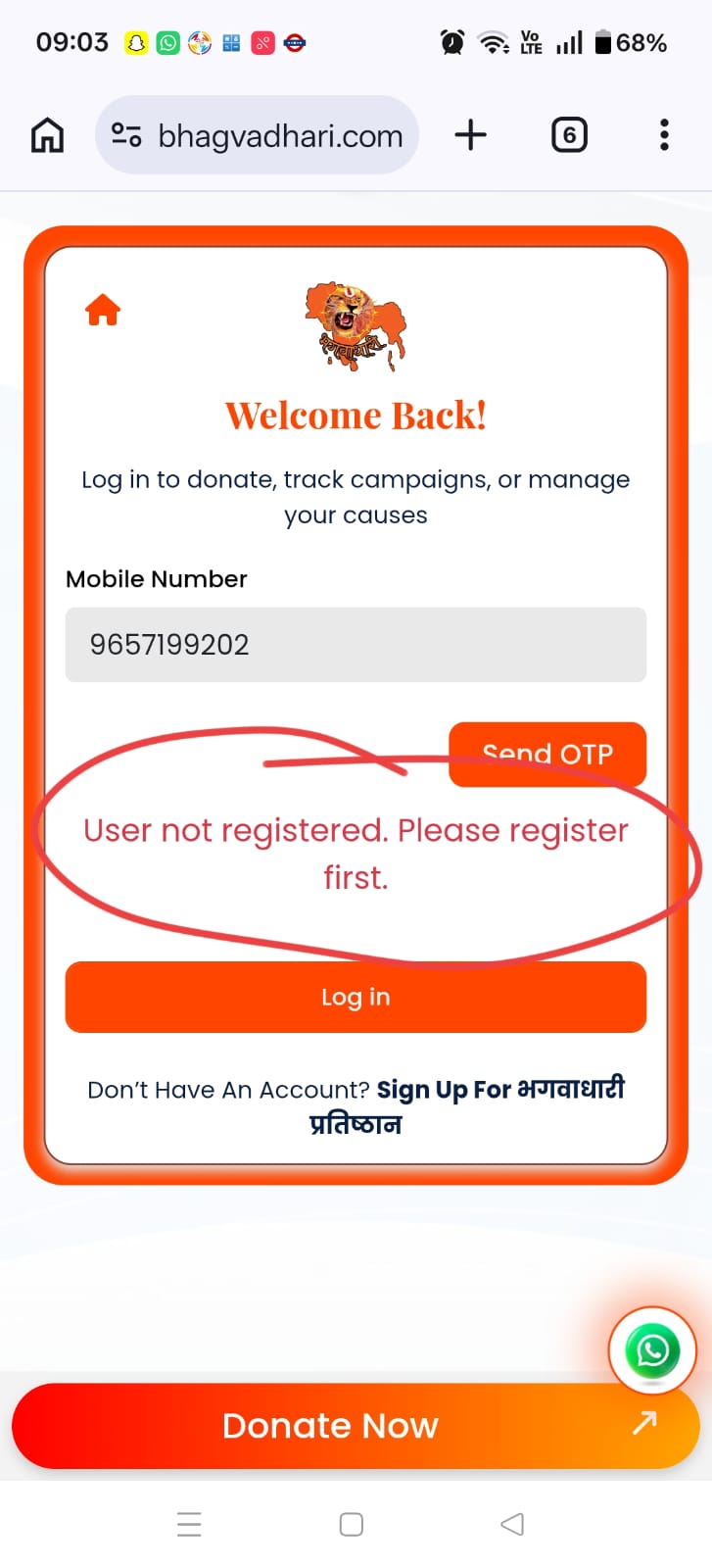Open recent apps from the navigation bar
Image resolution: width=712 pixels, height=1568 pixels.
point(189,1524)
